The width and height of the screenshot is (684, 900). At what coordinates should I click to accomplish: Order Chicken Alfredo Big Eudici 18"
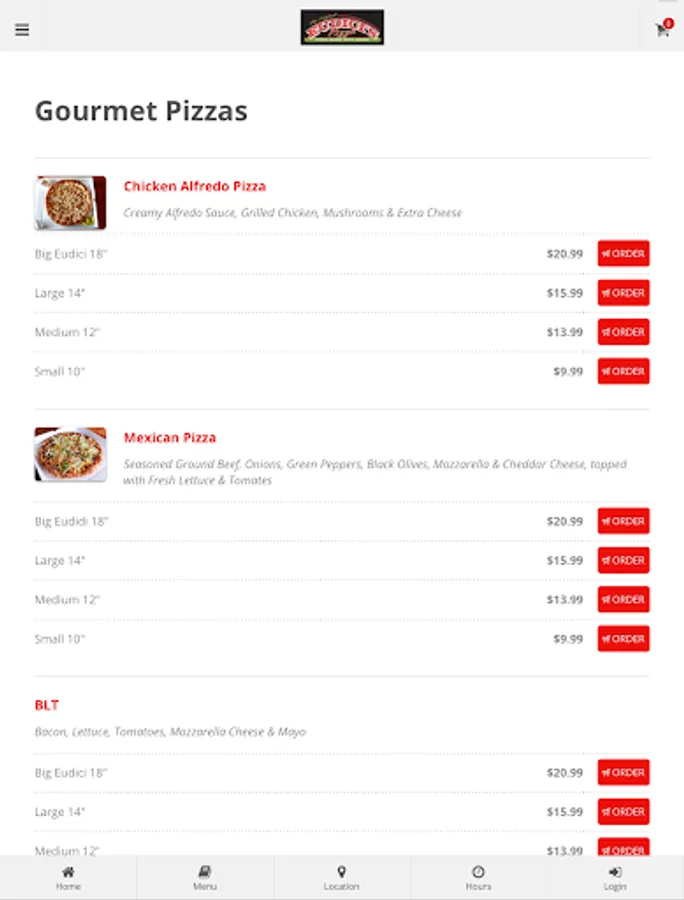click(x=623, y=254)
